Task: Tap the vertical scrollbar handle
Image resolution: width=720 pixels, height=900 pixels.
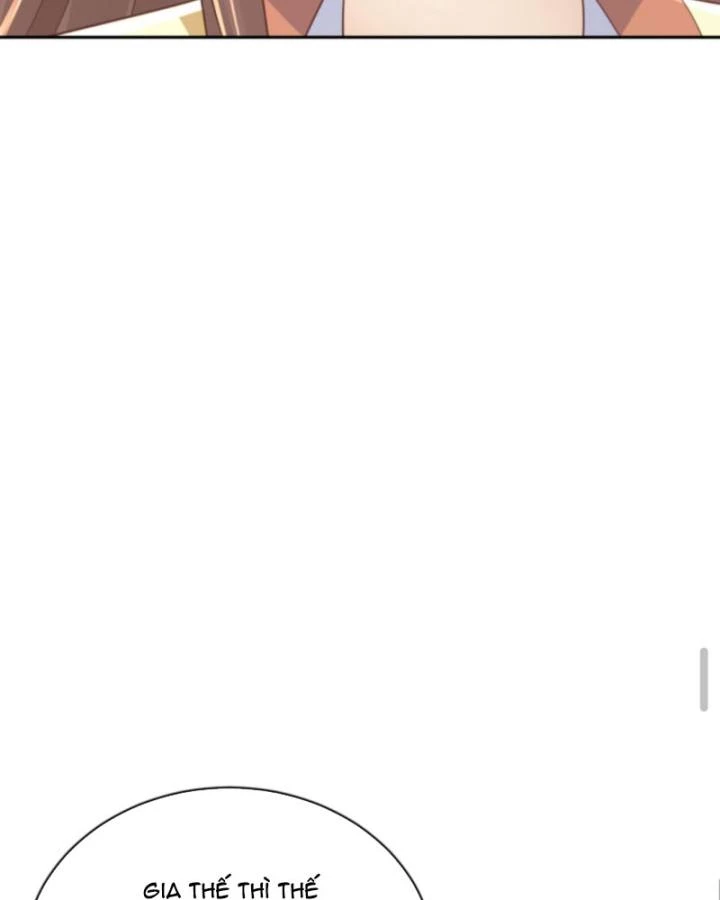Action: [704, 679]
